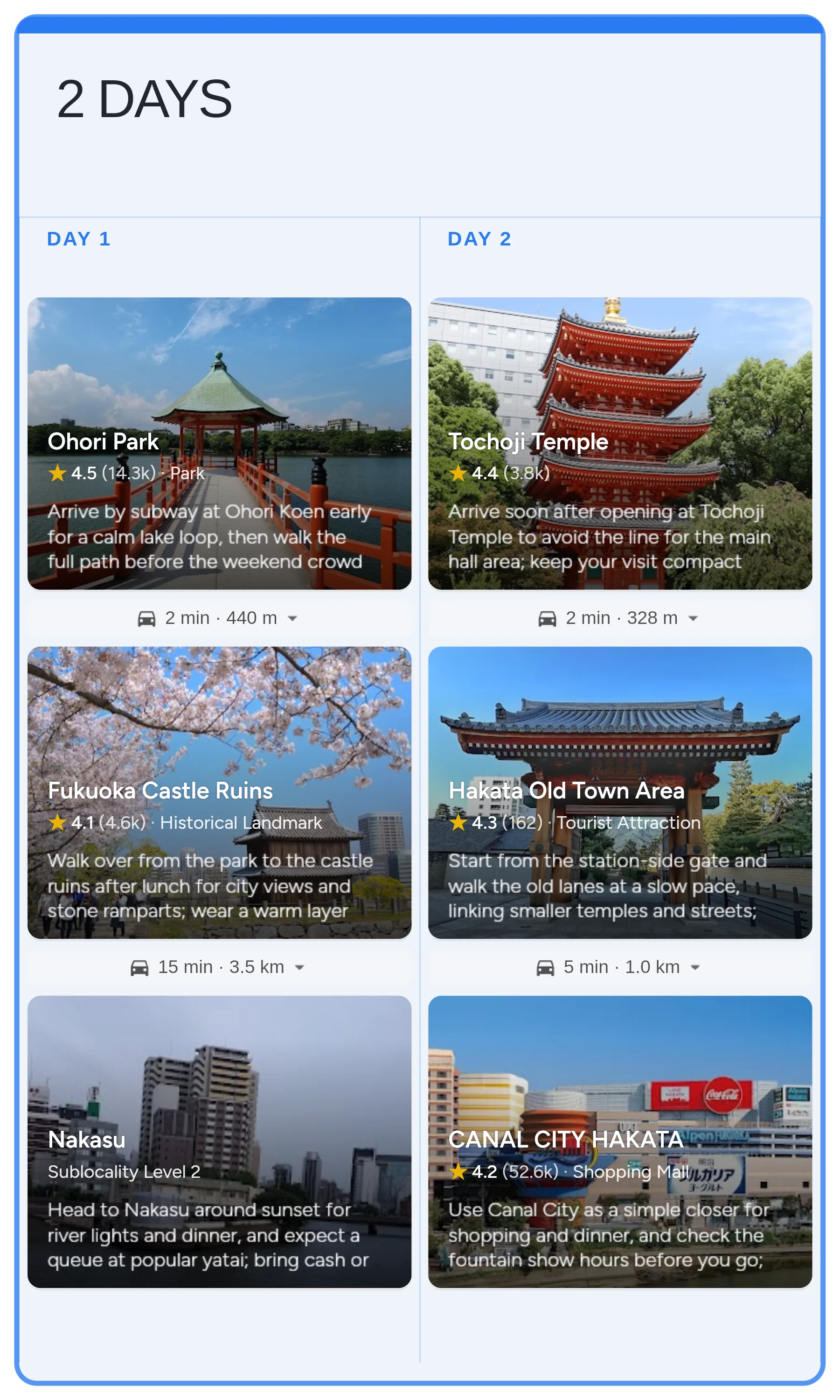The width and height of the screenshot is (840, 1400).
Task: Open the Fukuoka Castle Ruins card
Action: (x=219, y=792)
